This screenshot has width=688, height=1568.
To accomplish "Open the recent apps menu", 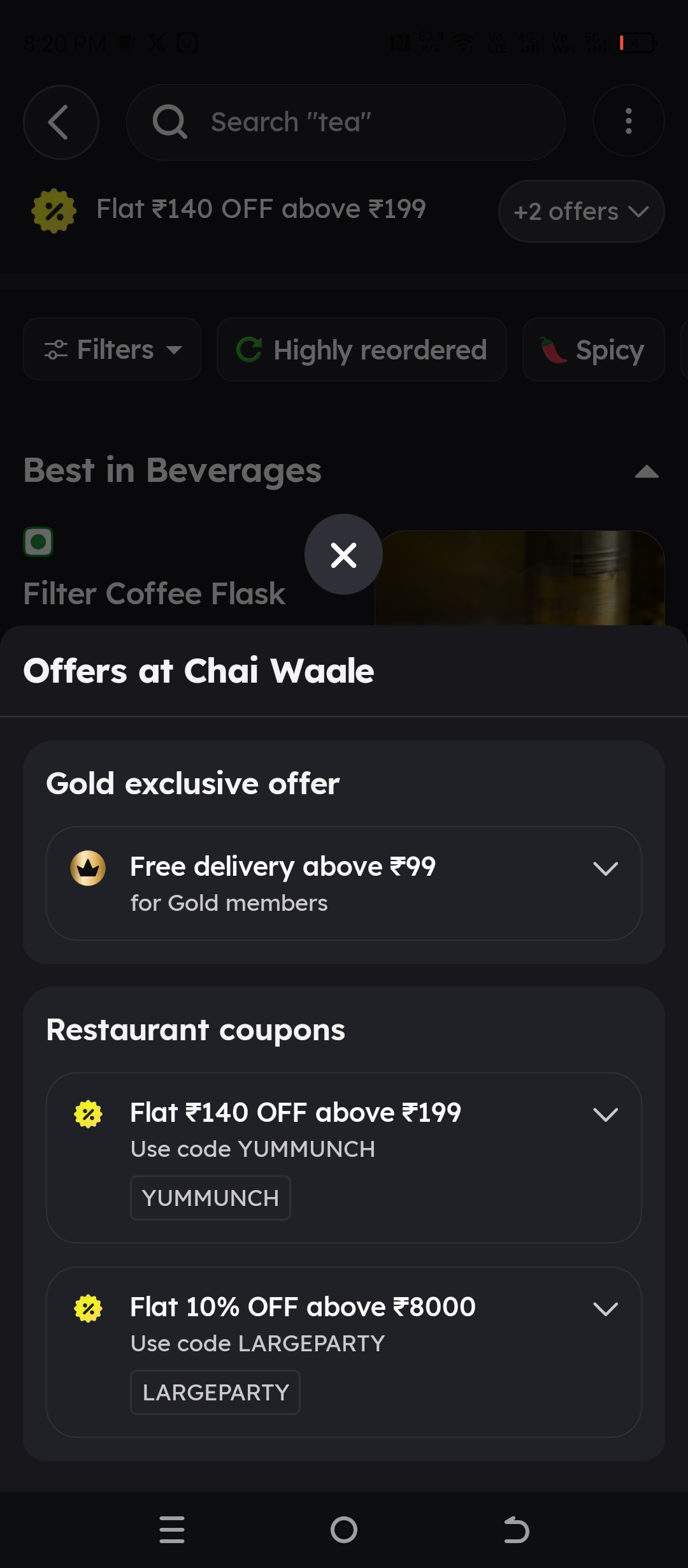I will coord(172,1530).
